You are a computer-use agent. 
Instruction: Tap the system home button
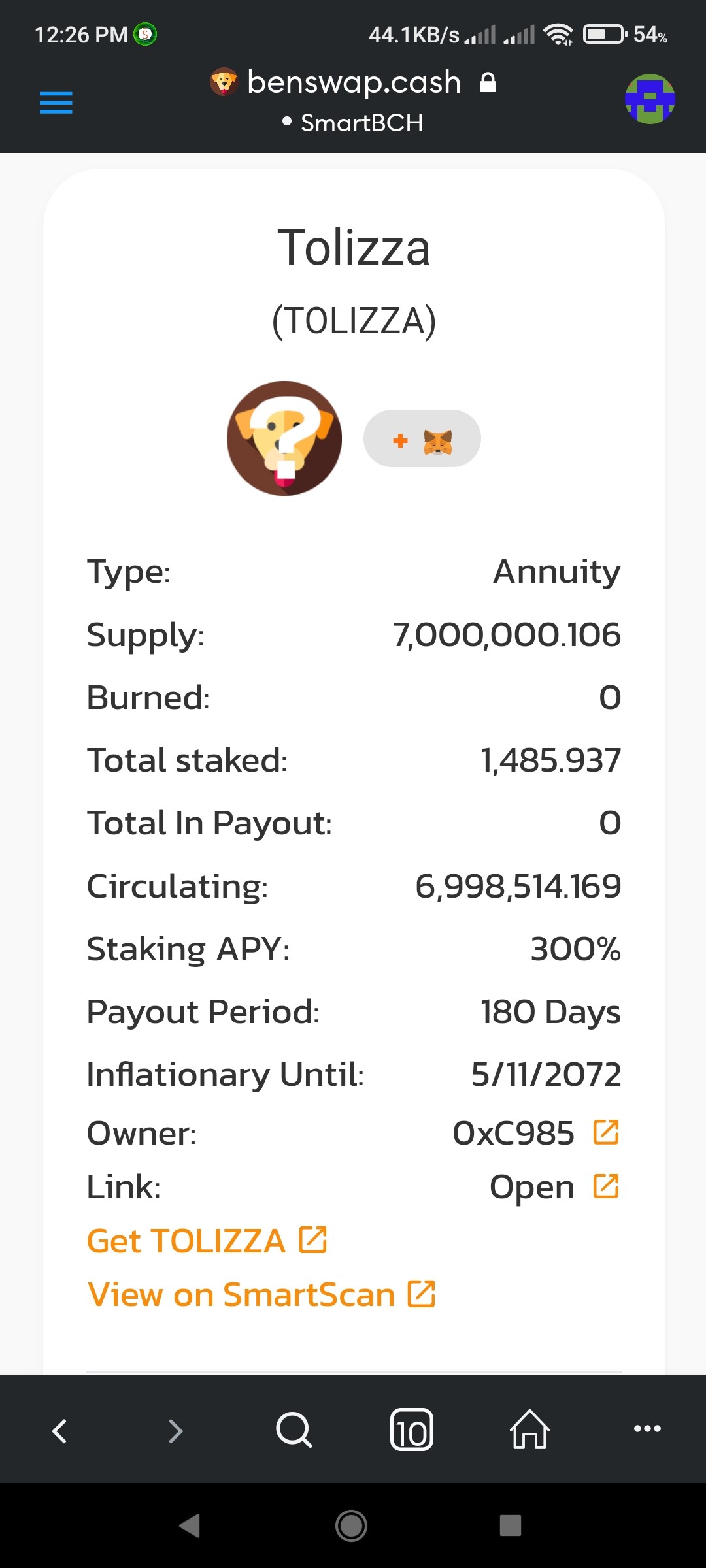pos(352,1526)
